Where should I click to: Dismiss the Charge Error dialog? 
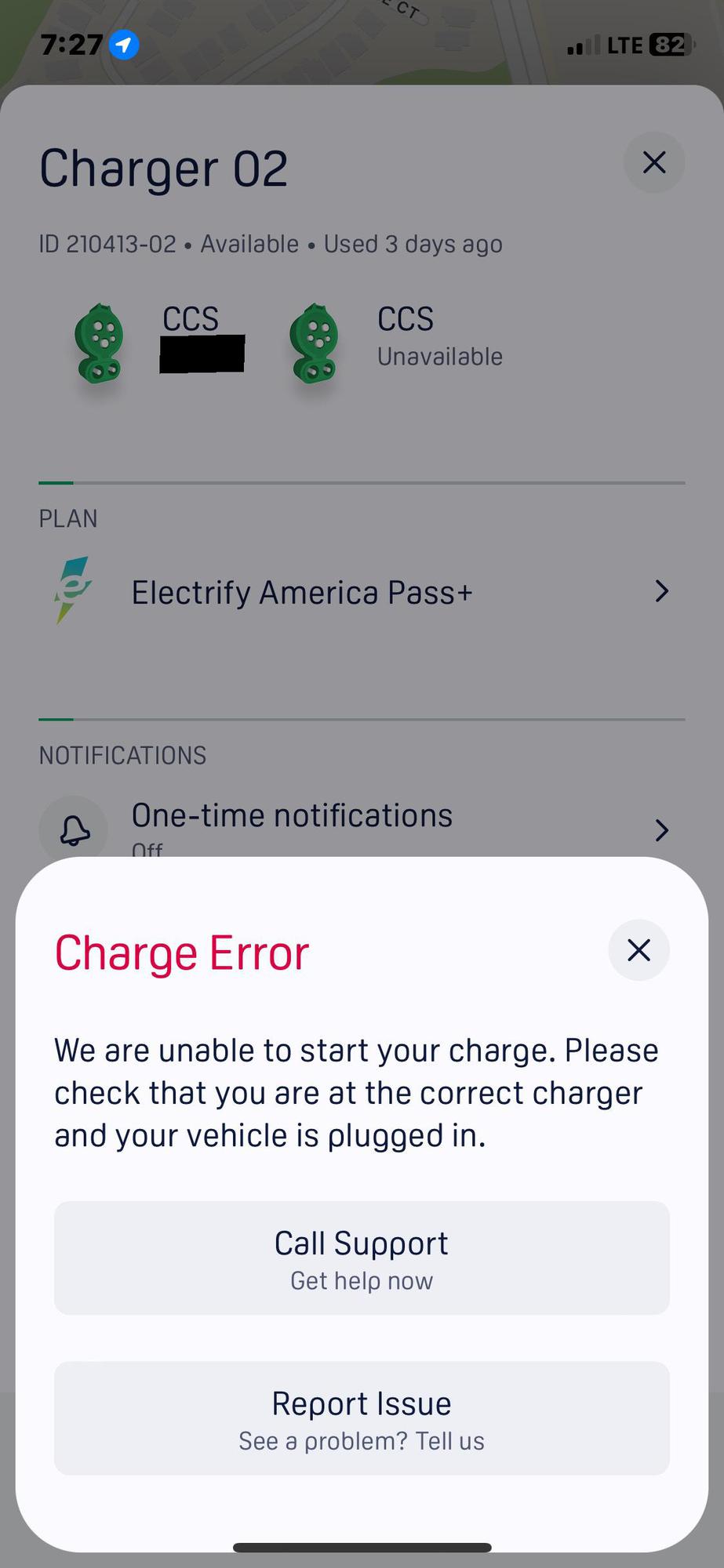click(639, 950)
